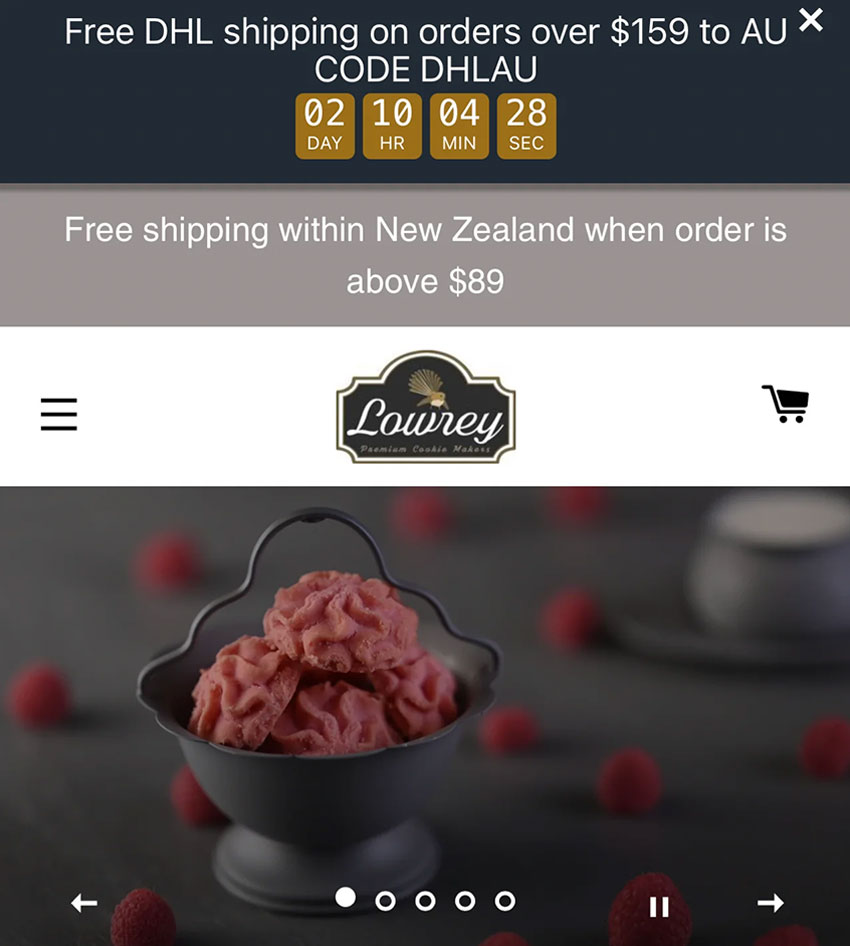Pause the slideshow autoplay
The width and height of the screenshot is (850, 946).
pyautogui.click(x=659, y=907)
